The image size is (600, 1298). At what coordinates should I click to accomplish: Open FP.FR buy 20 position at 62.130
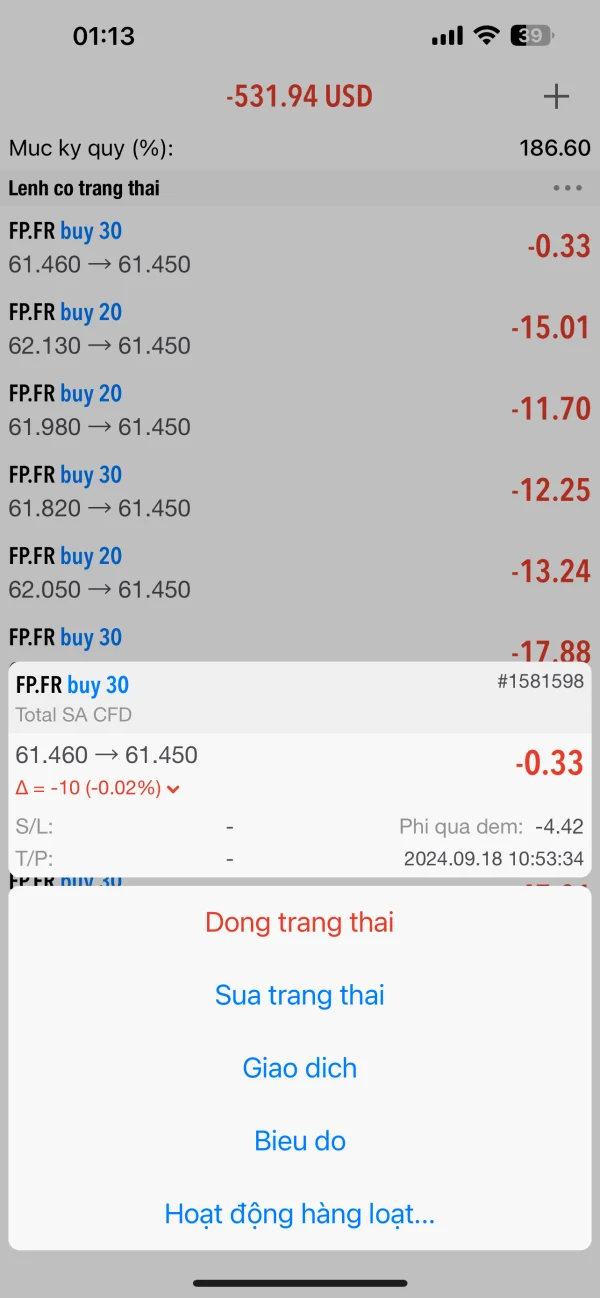300,329
